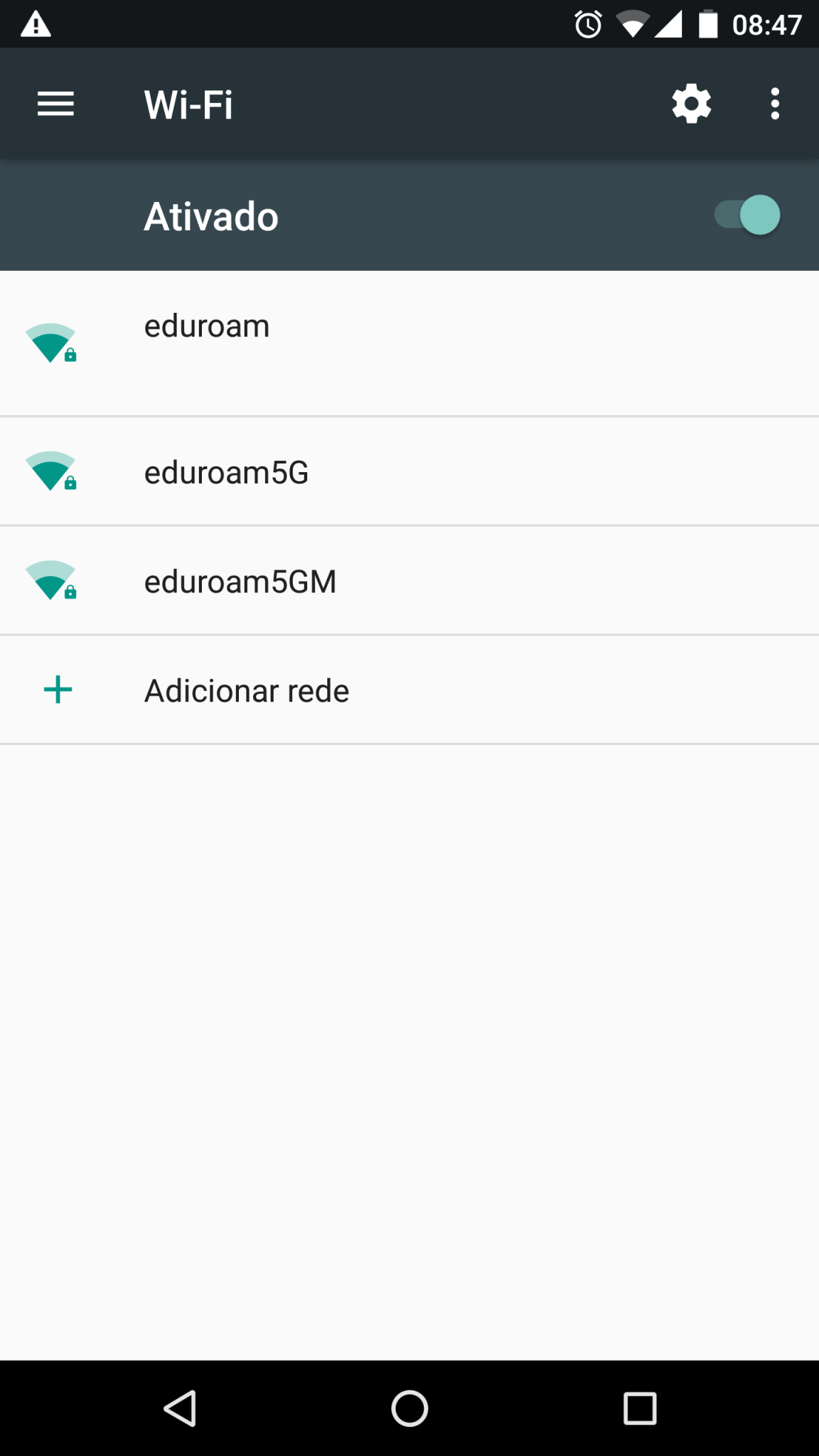Tap the clock showing 08:47

(x=766, y=24)
